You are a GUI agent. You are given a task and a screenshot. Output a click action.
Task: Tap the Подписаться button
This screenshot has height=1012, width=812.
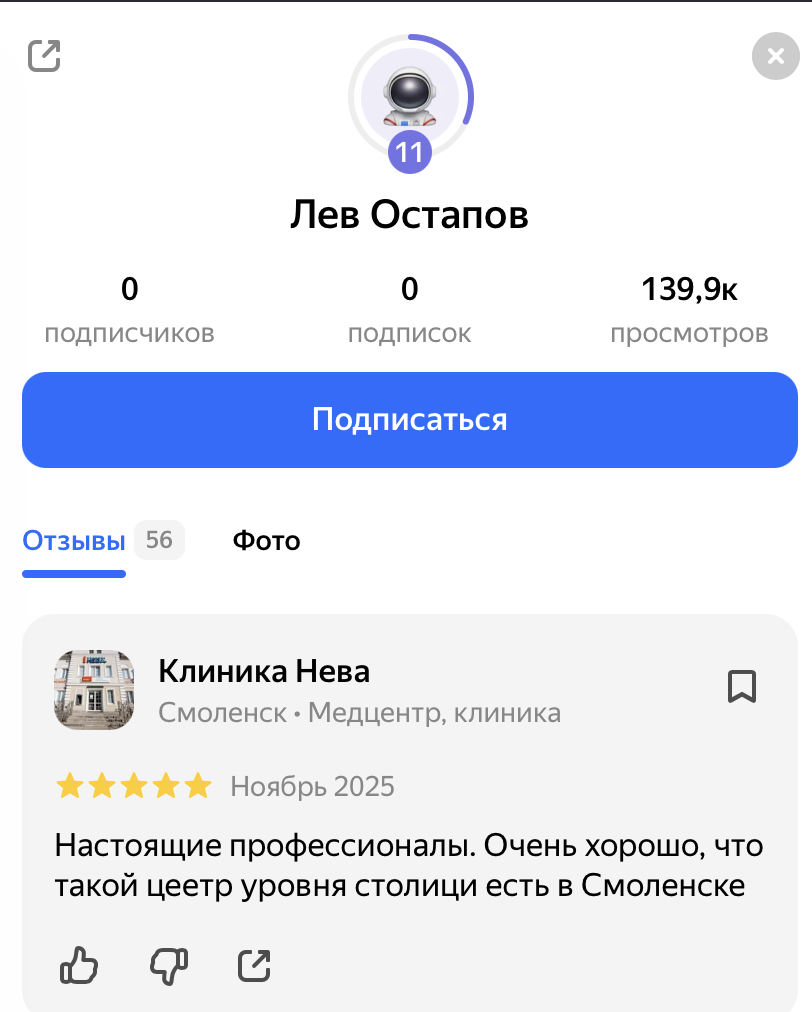410,420
